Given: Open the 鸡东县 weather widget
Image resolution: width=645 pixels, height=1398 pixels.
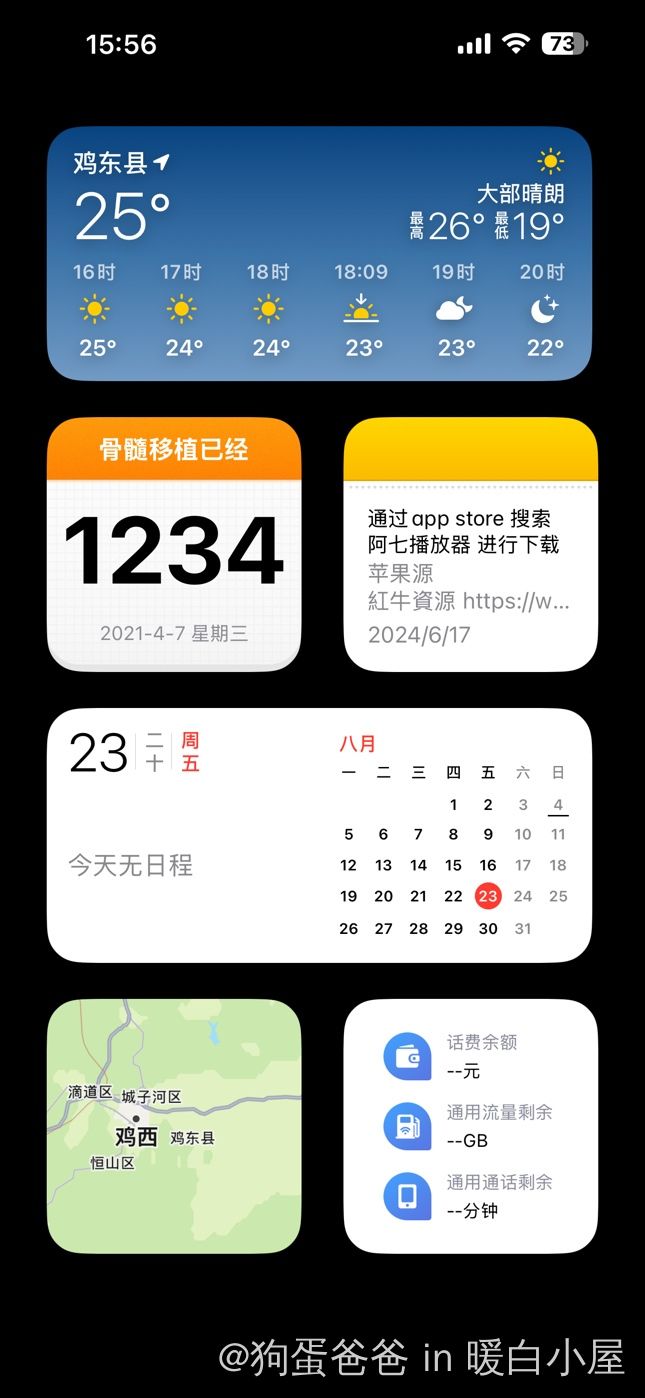Looking at the screenshot, I should click(x=319, y=253).
